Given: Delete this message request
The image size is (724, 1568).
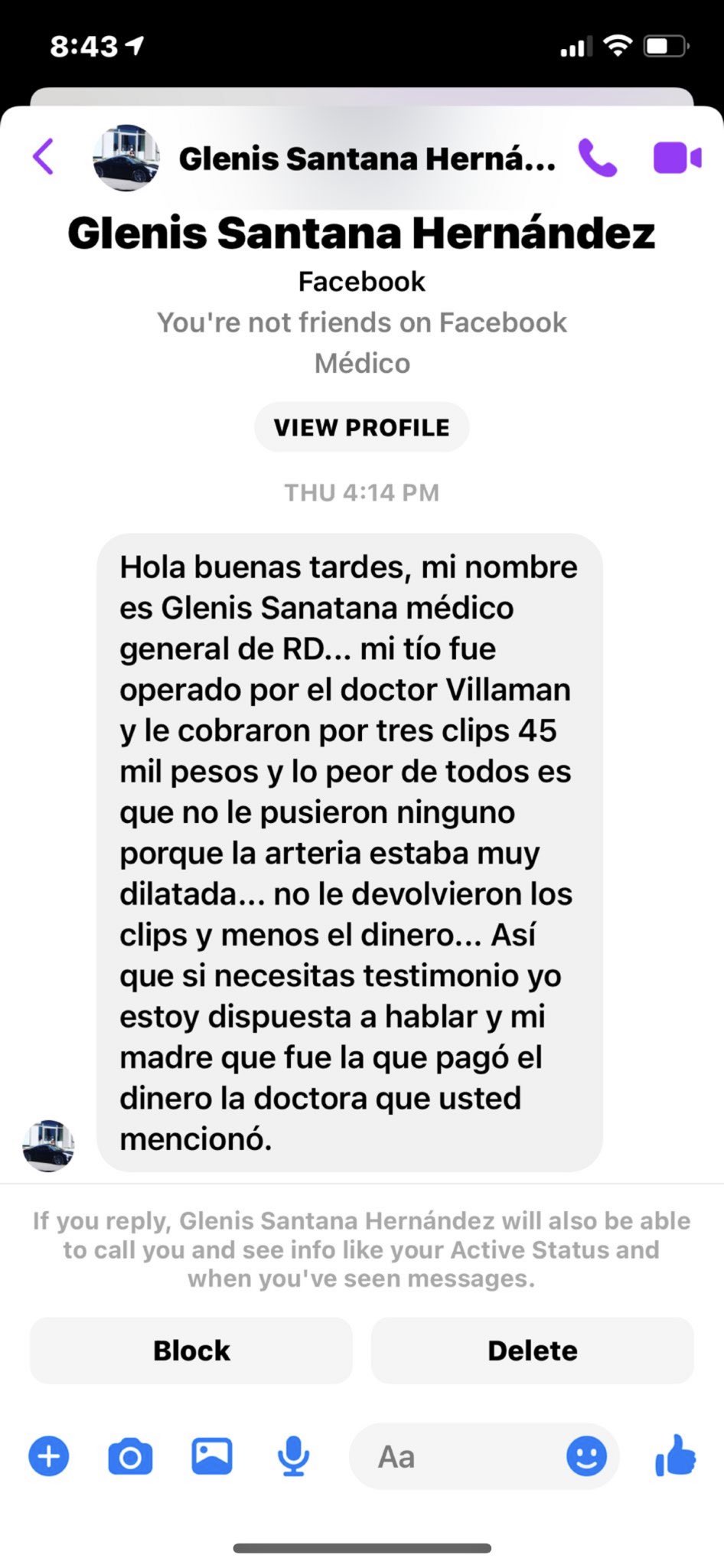Looking at the screenshot, I should click(x=533, y=1350).
